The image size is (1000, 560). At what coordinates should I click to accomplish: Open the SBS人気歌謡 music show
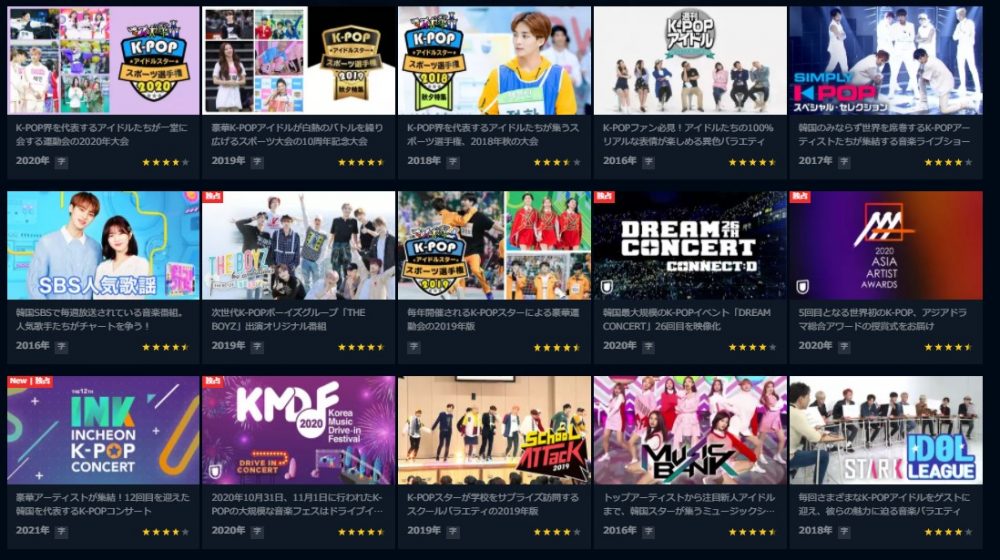coord(103,245)
